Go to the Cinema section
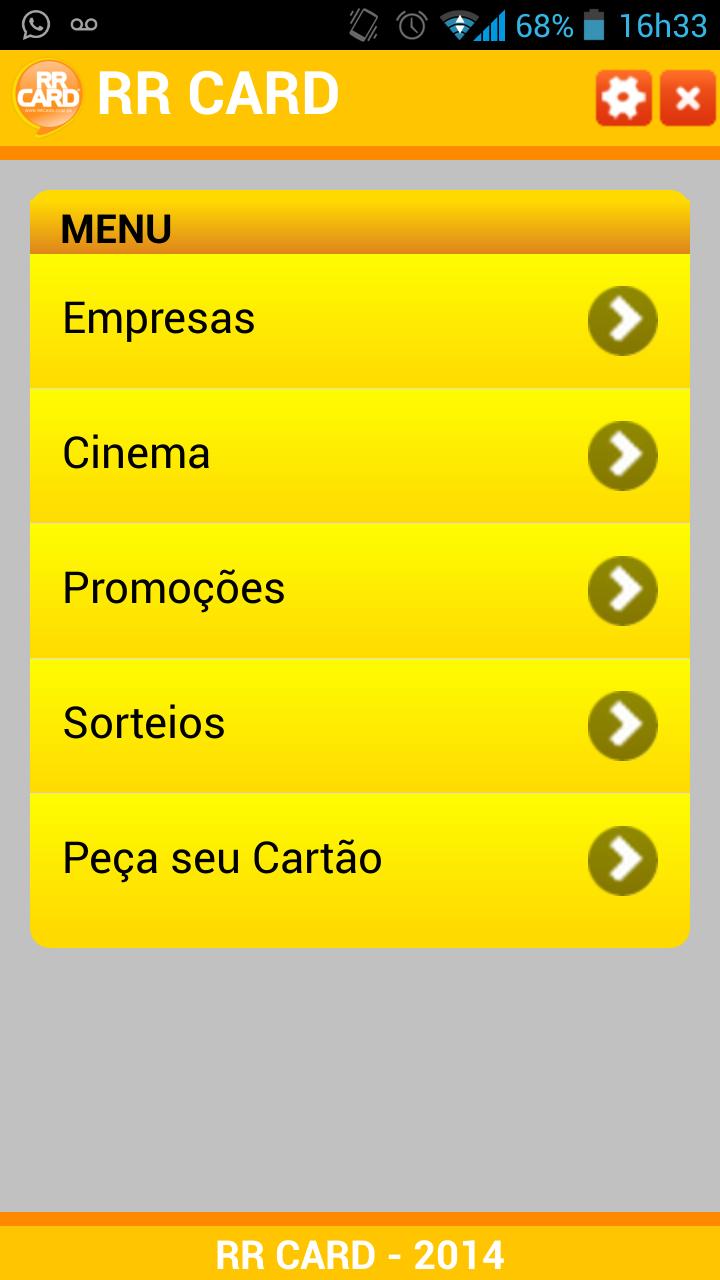Image resolution: width=720 pixels, height=1280 pixels. pos(360,455)
